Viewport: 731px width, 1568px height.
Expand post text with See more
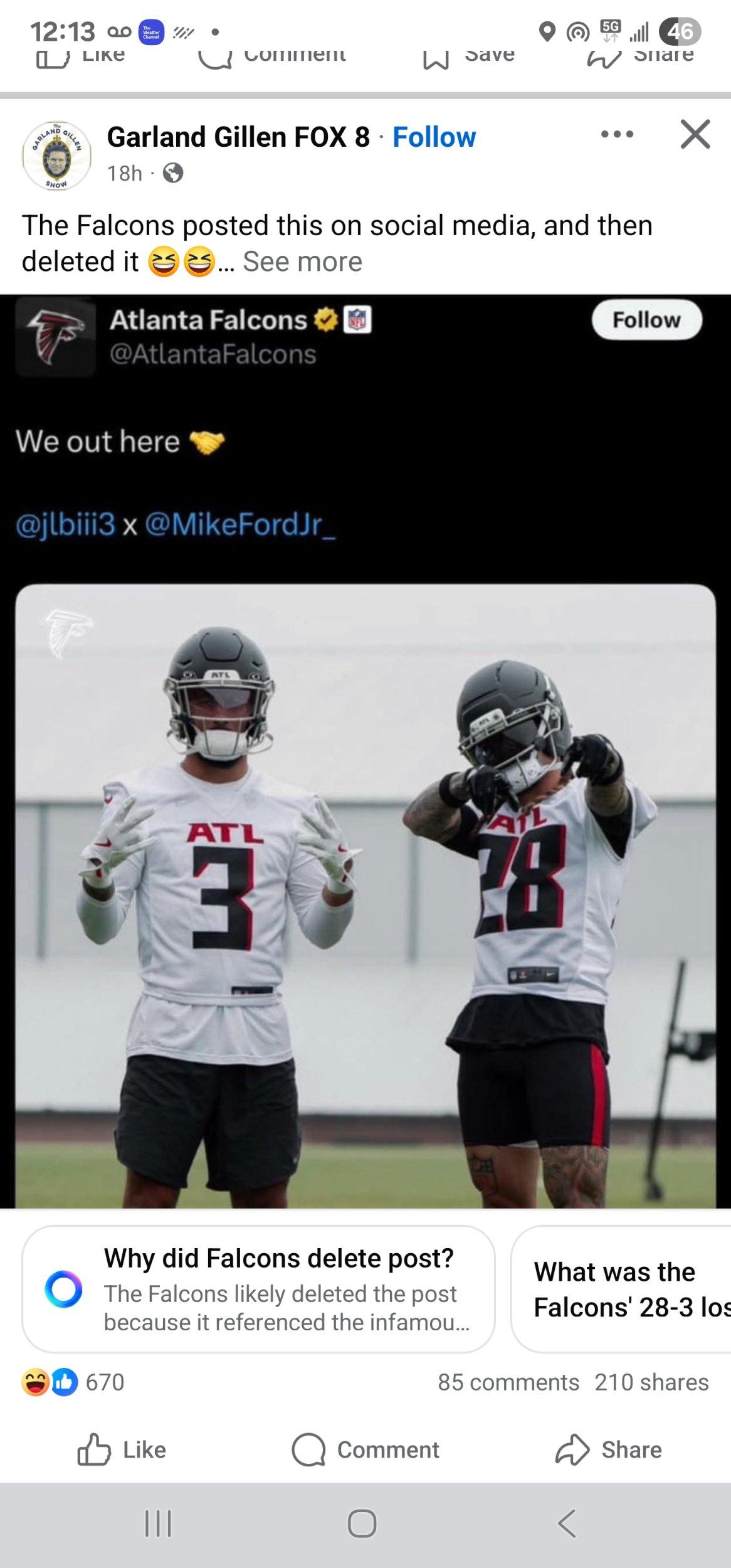(x=302, y=262)
